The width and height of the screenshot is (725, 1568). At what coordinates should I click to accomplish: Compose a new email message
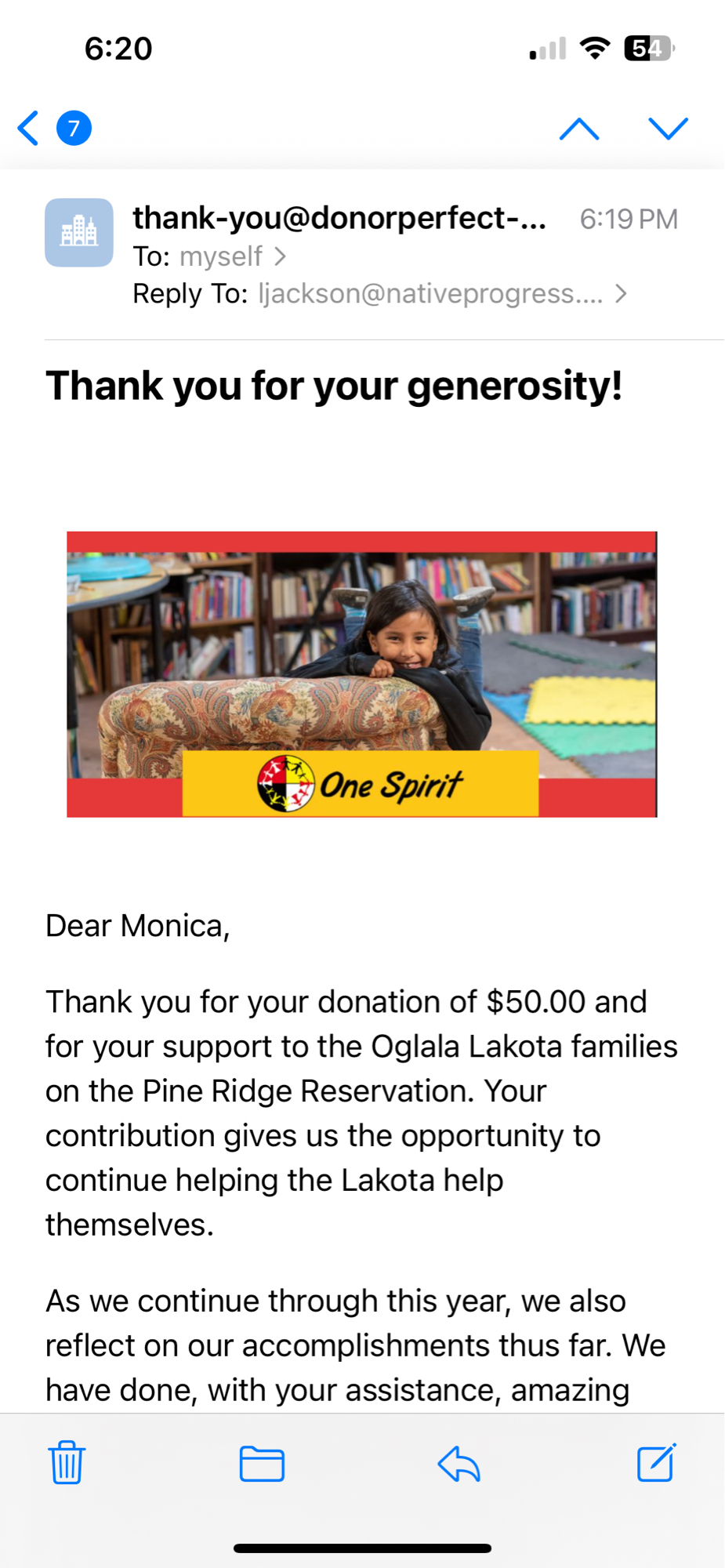tap(656, 1462)
